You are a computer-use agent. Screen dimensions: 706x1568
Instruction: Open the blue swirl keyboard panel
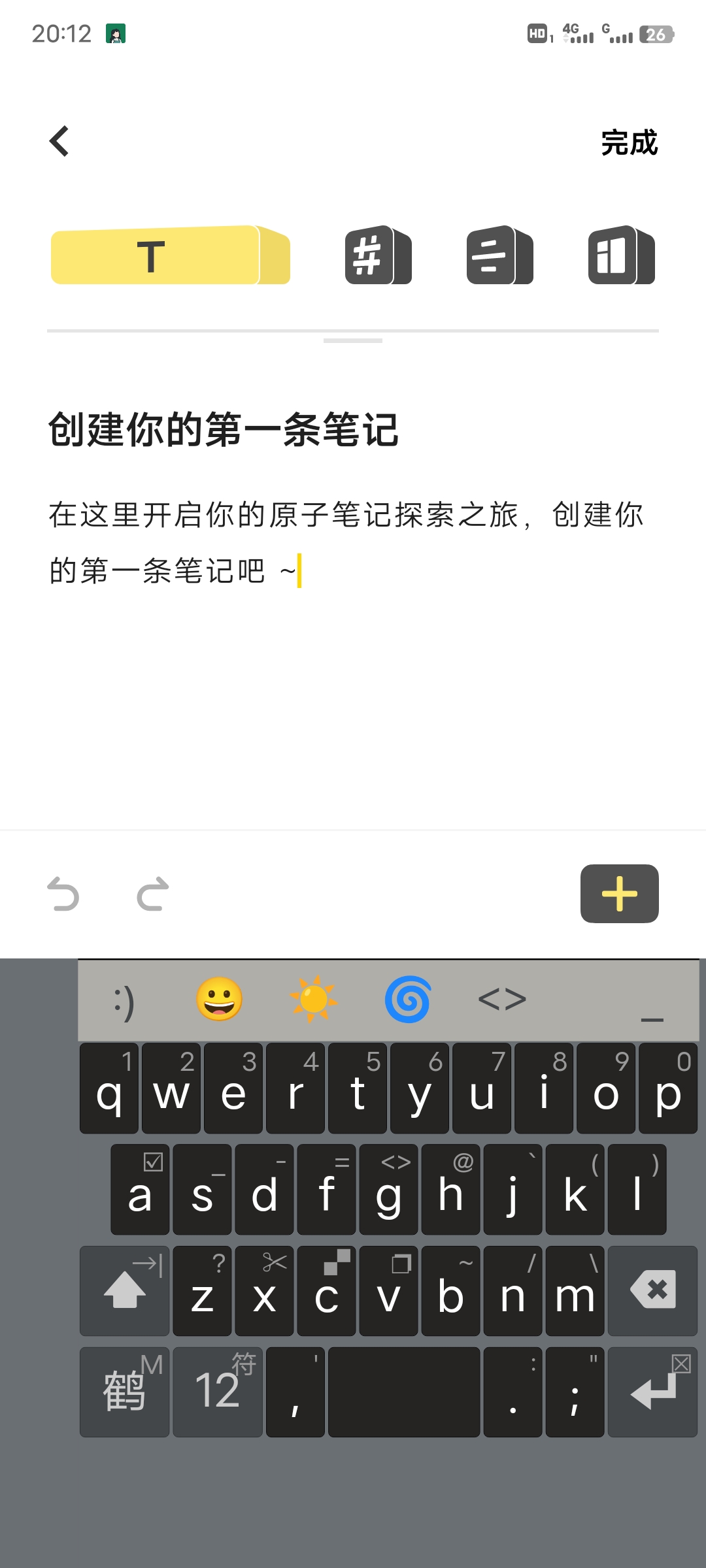tap(408, 1000)
